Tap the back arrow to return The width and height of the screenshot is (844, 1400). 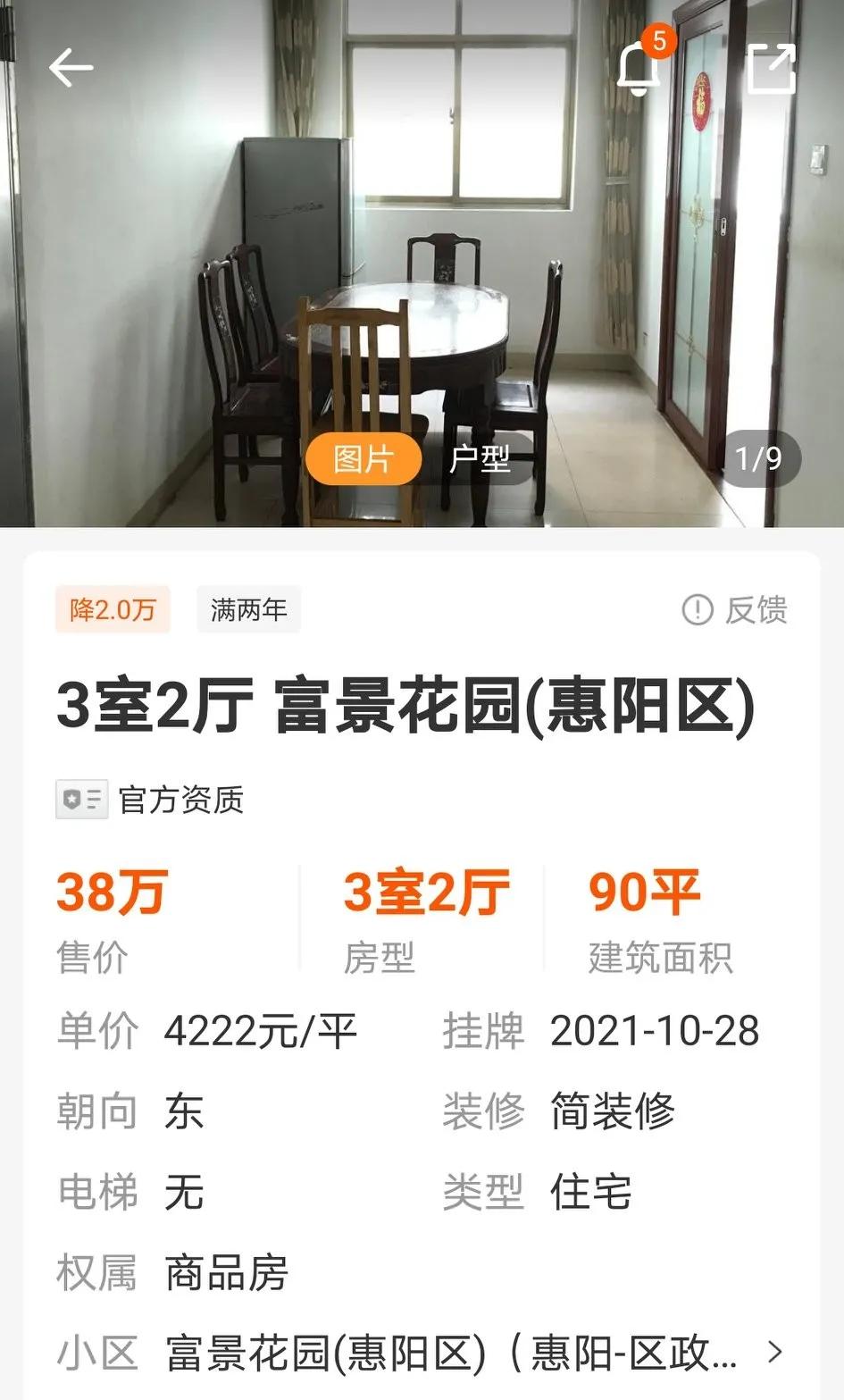coord(70,67)
